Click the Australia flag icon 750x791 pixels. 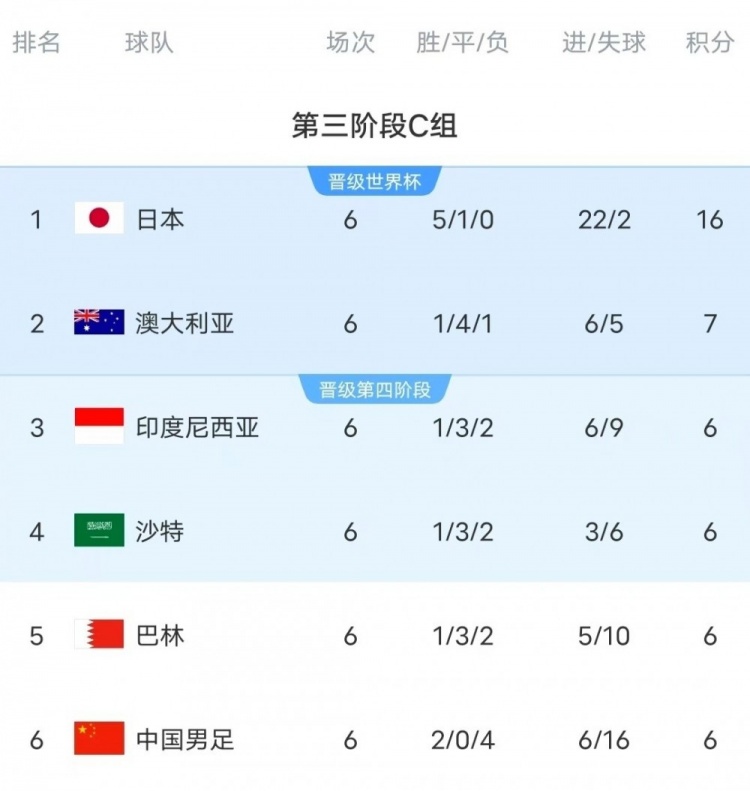coord(97,322)
